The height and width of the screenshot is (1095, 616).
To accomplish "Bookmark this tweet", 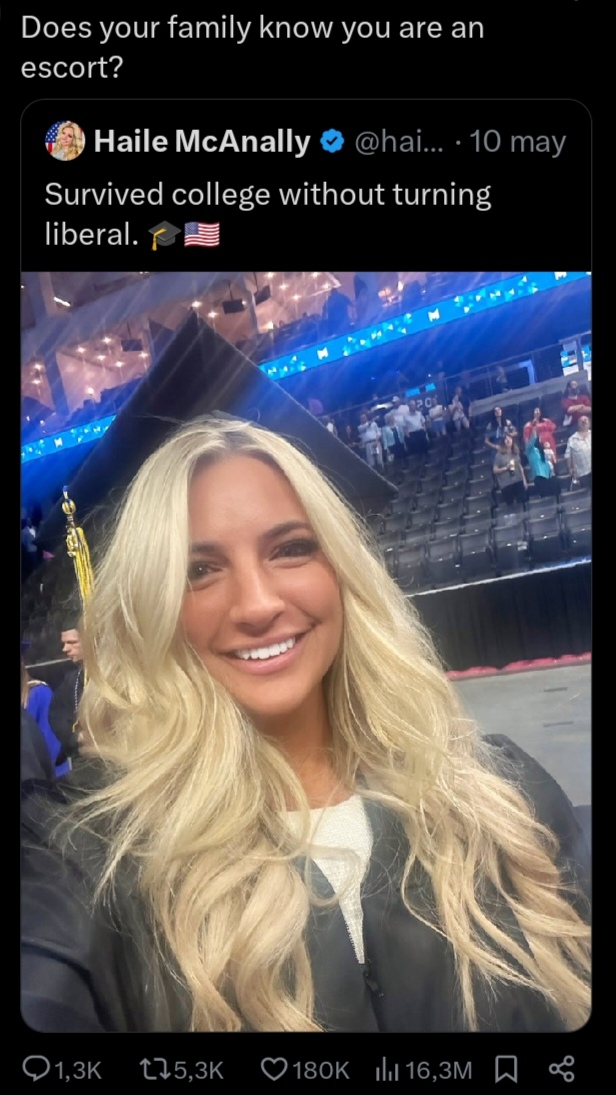I will (505, 1070).
